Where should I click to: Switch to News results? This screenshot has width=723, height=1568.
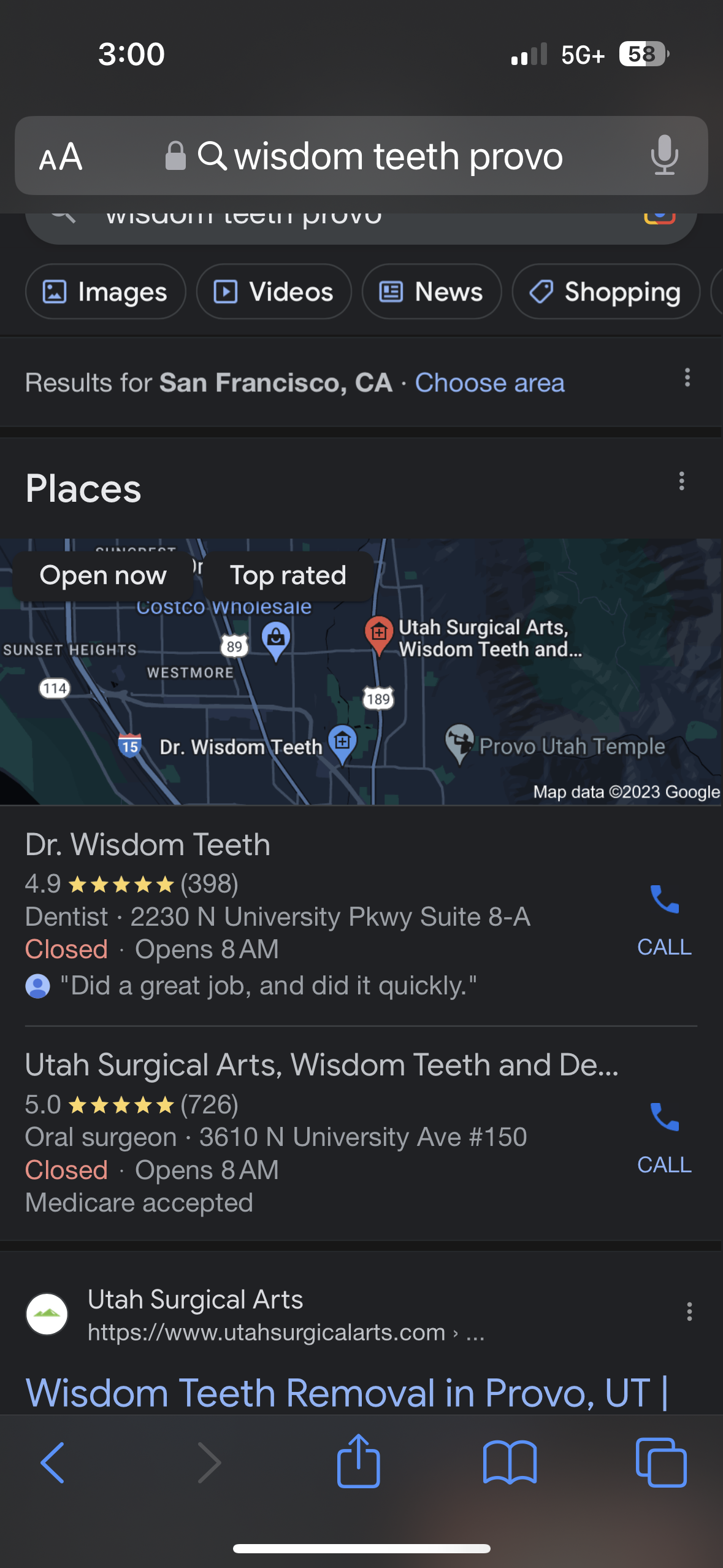pos(432,292)
